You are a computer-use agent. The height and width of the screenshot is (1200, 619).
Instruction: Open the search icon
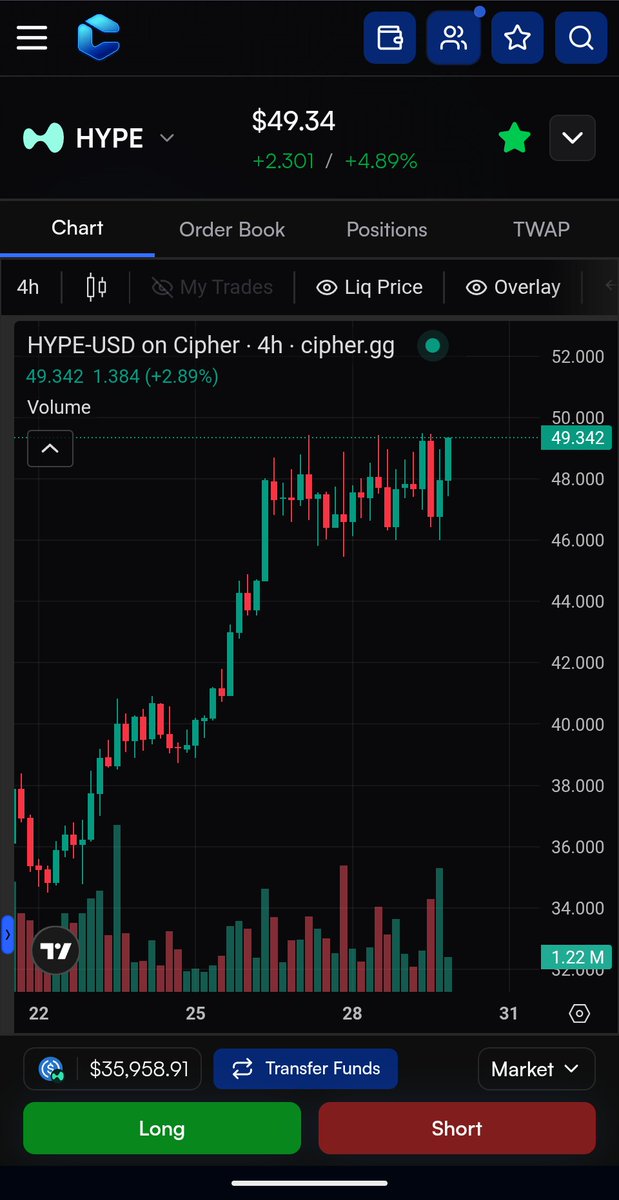(581, 38)
